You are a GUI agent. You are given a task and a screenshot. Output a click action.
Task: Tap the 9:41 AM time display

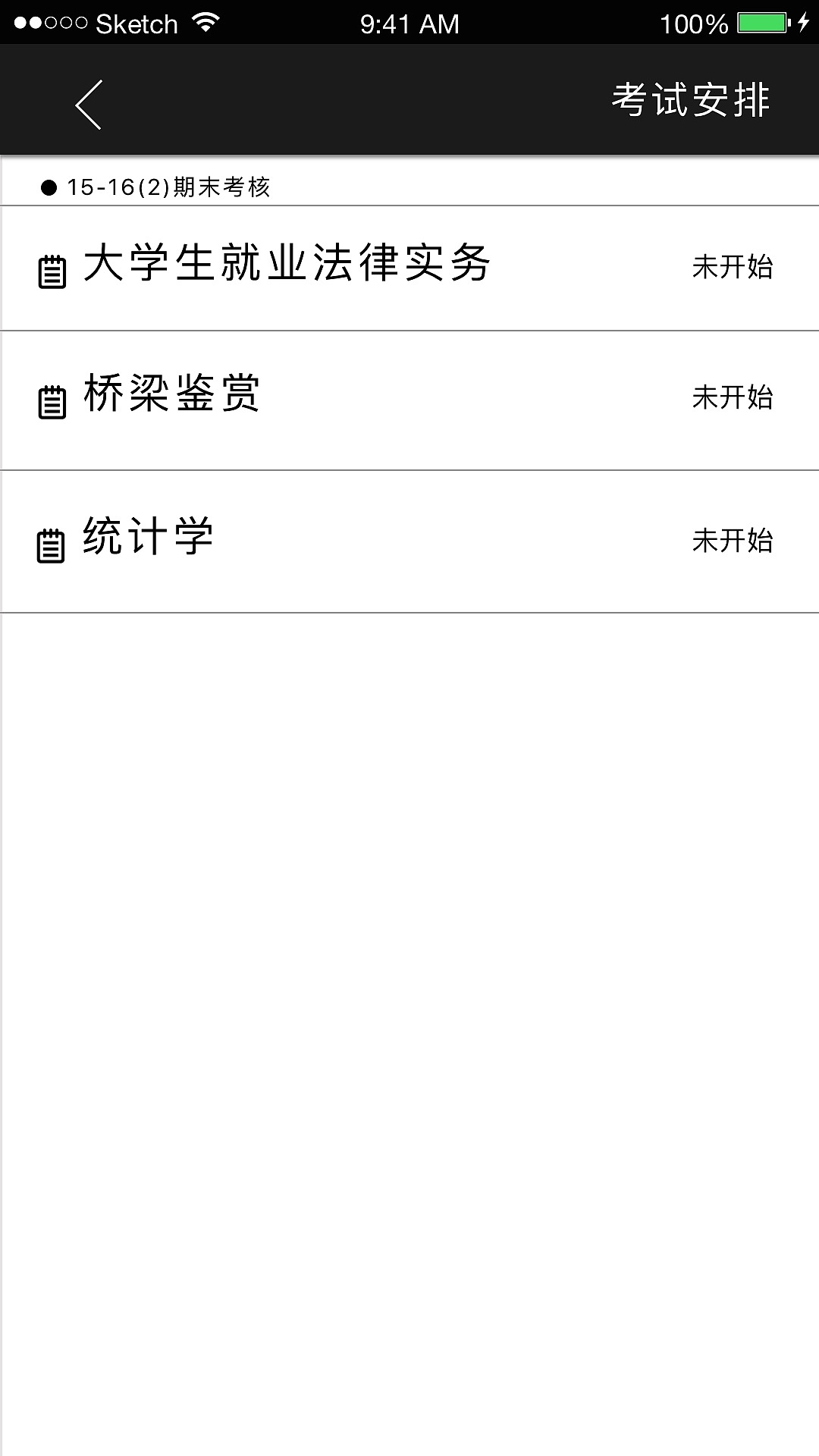tap(409, 23)
